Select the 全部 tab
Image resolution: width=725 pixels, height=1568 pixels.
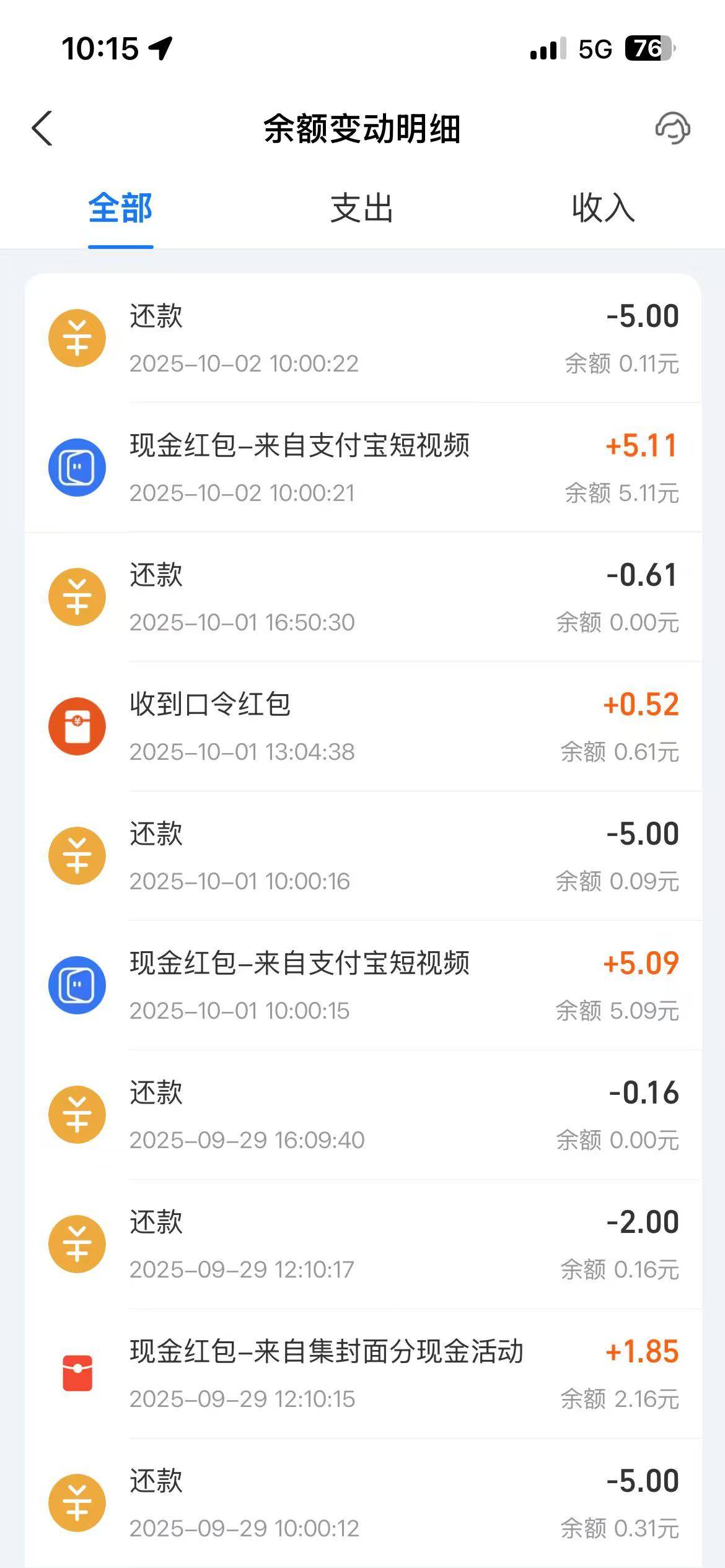coord(120,208)
